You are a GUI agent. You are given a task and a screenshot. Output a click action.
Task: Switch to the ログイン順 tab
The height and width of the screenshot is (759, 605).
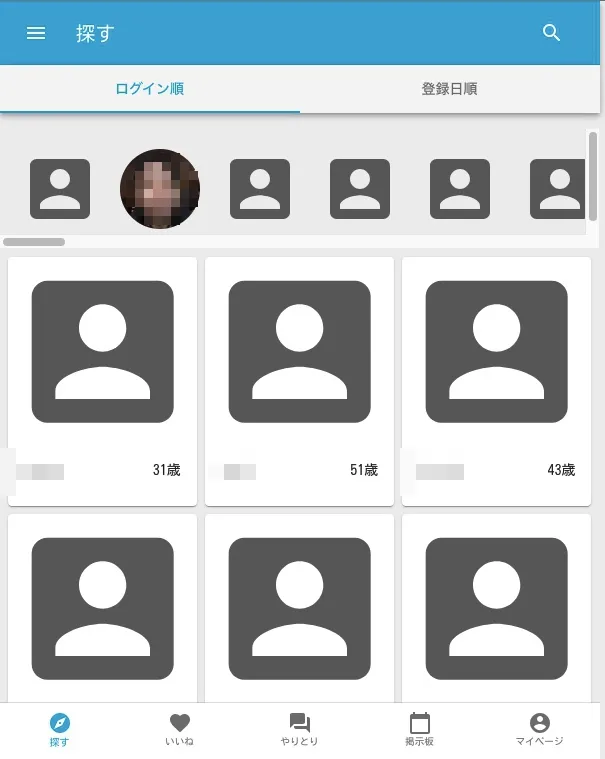[150, 89]
